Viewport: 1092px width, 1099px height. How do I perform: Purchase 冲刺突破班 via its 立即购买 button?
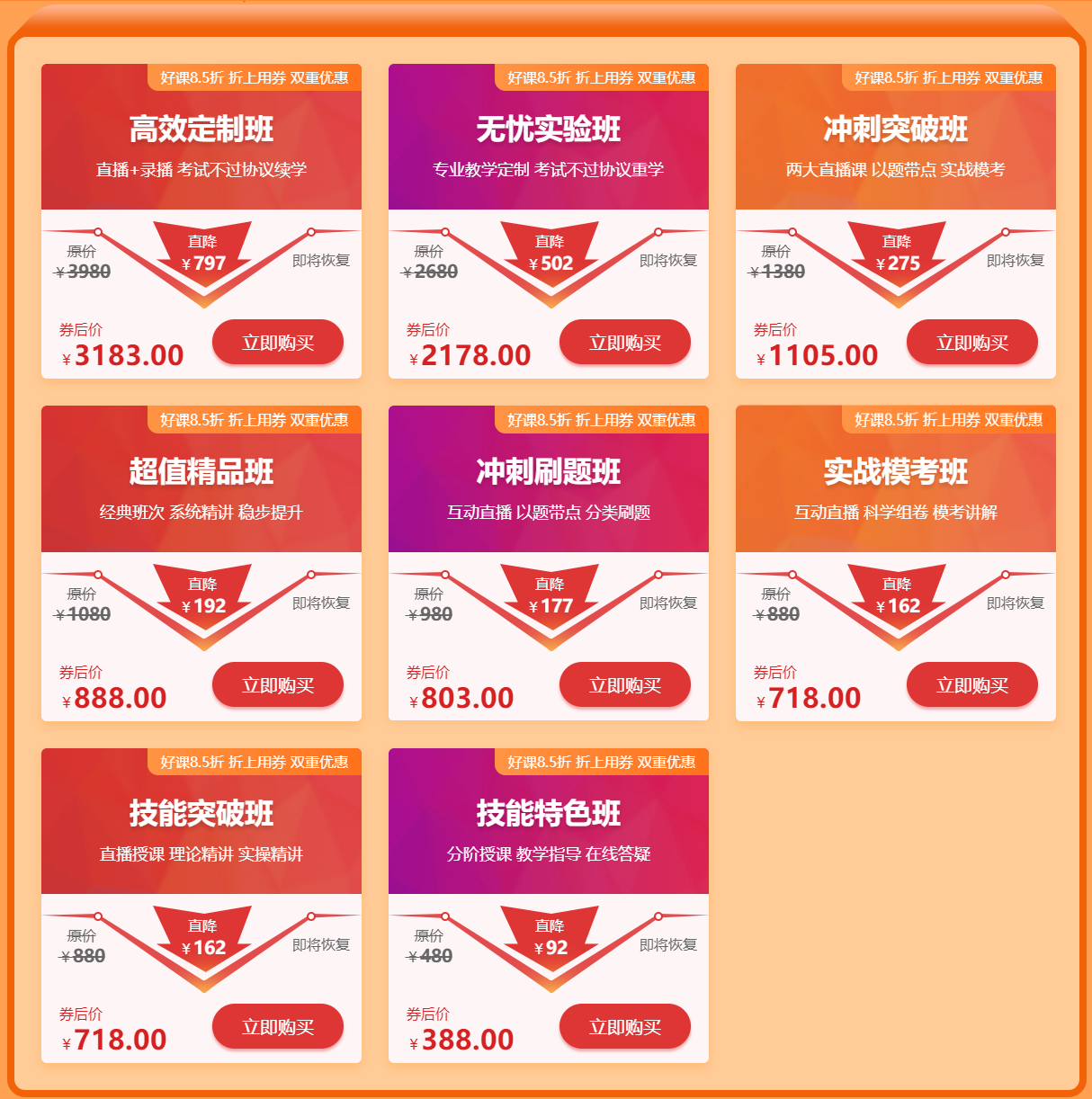coord(972,343)
